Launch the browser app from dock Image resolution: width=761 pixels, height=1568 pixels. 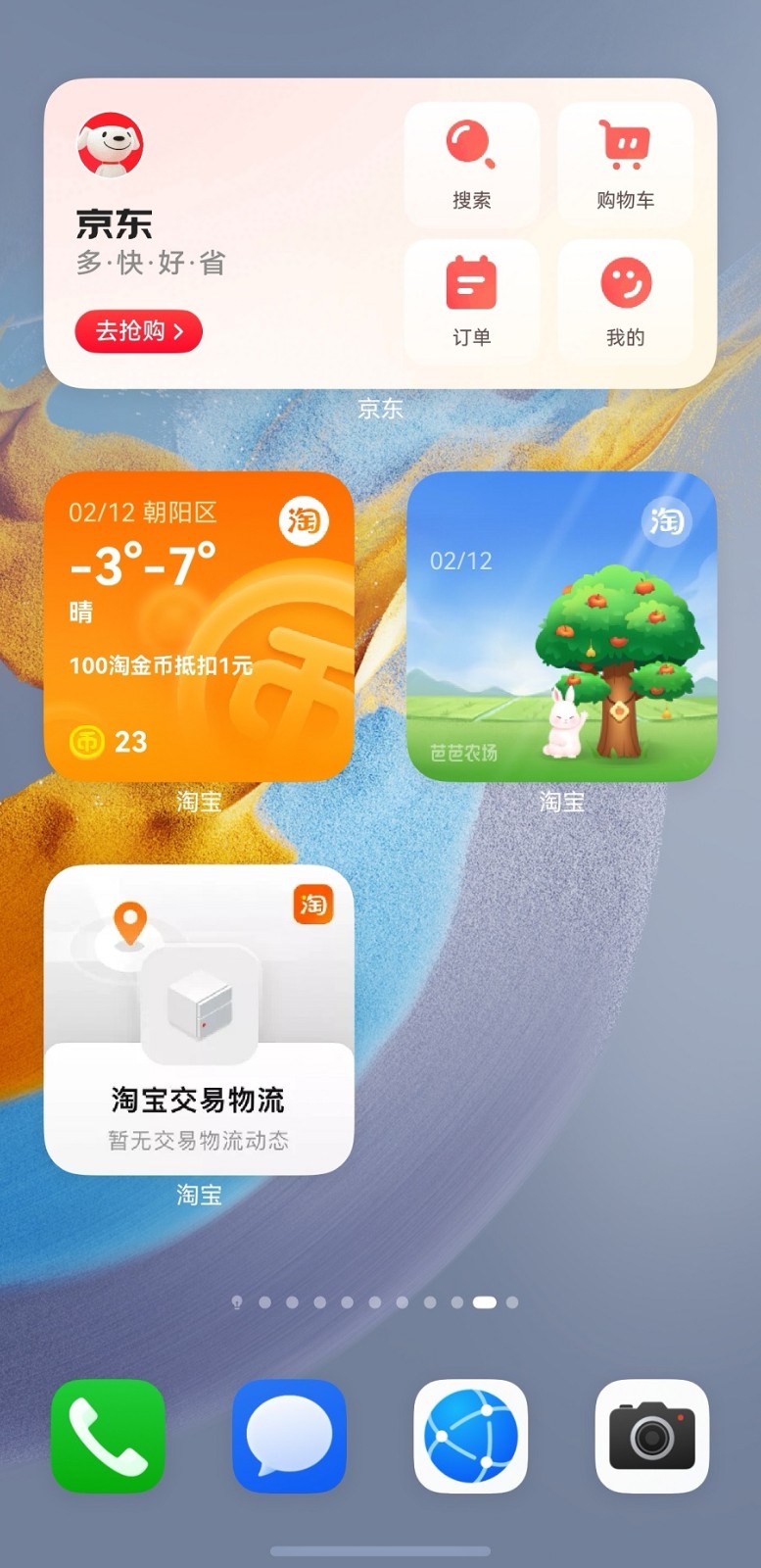tap(471, 1436)
